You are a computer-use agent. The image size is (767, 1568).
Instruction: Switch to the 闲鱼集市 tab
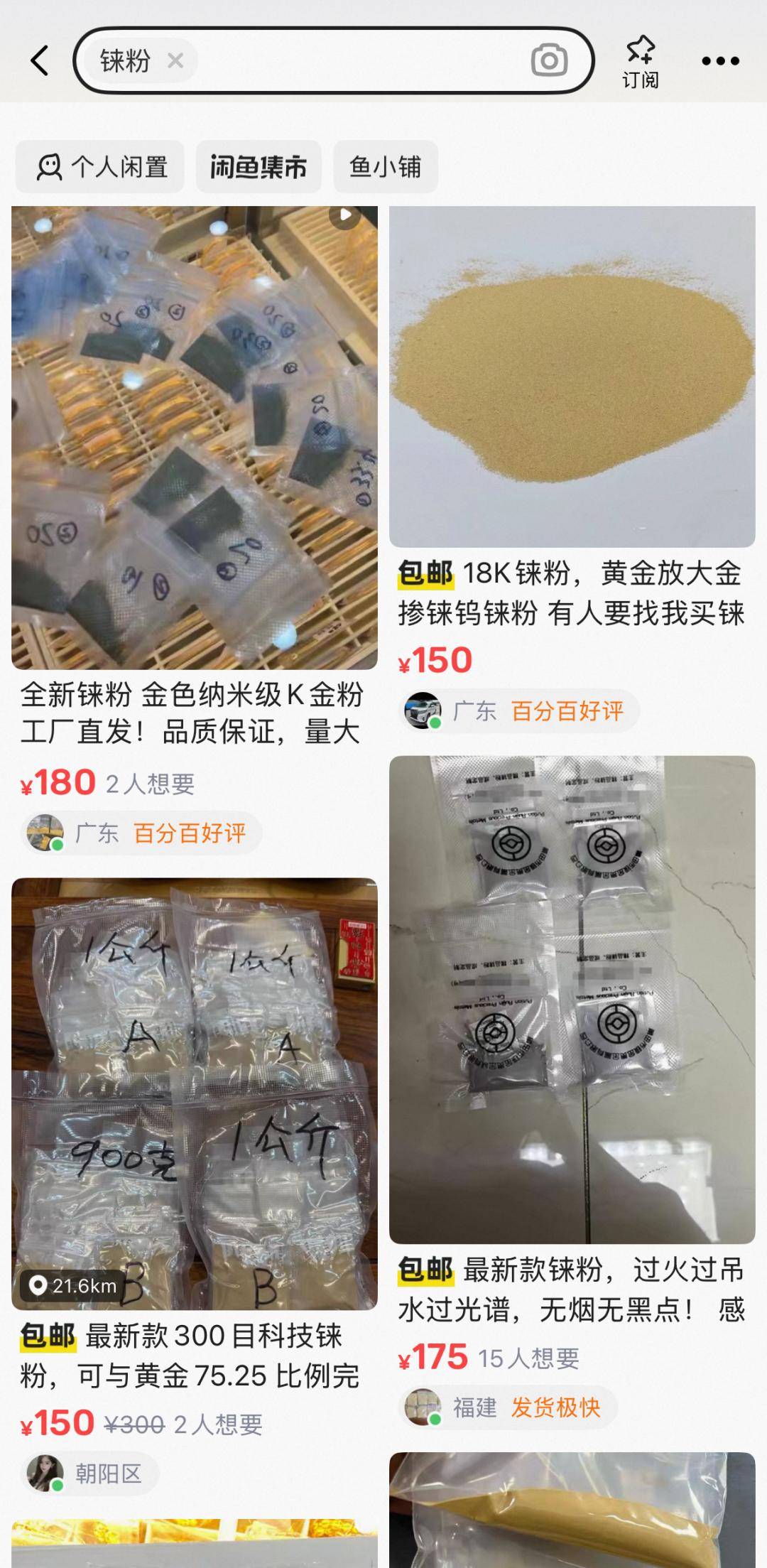click(259, 166)
